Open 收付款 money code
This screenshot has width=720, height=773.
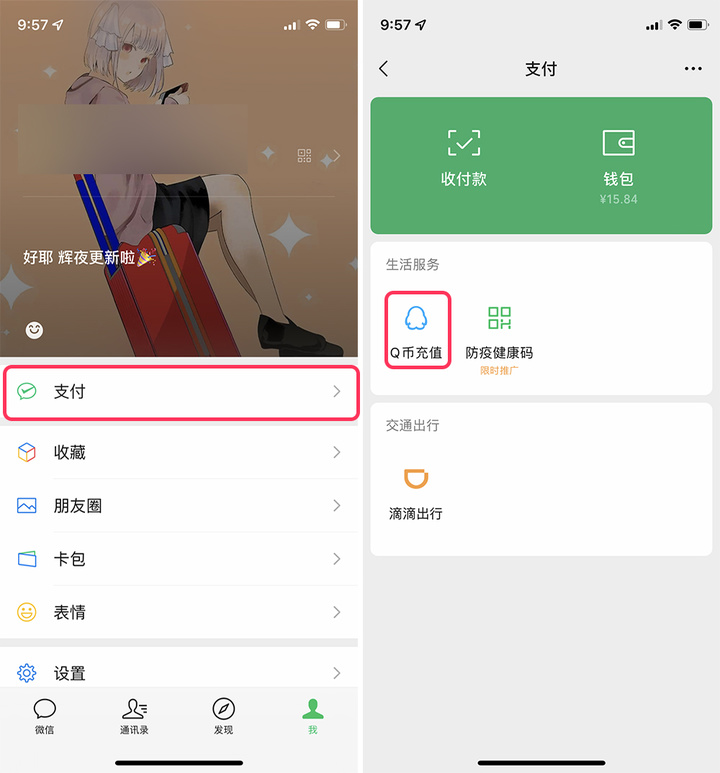(x=463, y=158)
